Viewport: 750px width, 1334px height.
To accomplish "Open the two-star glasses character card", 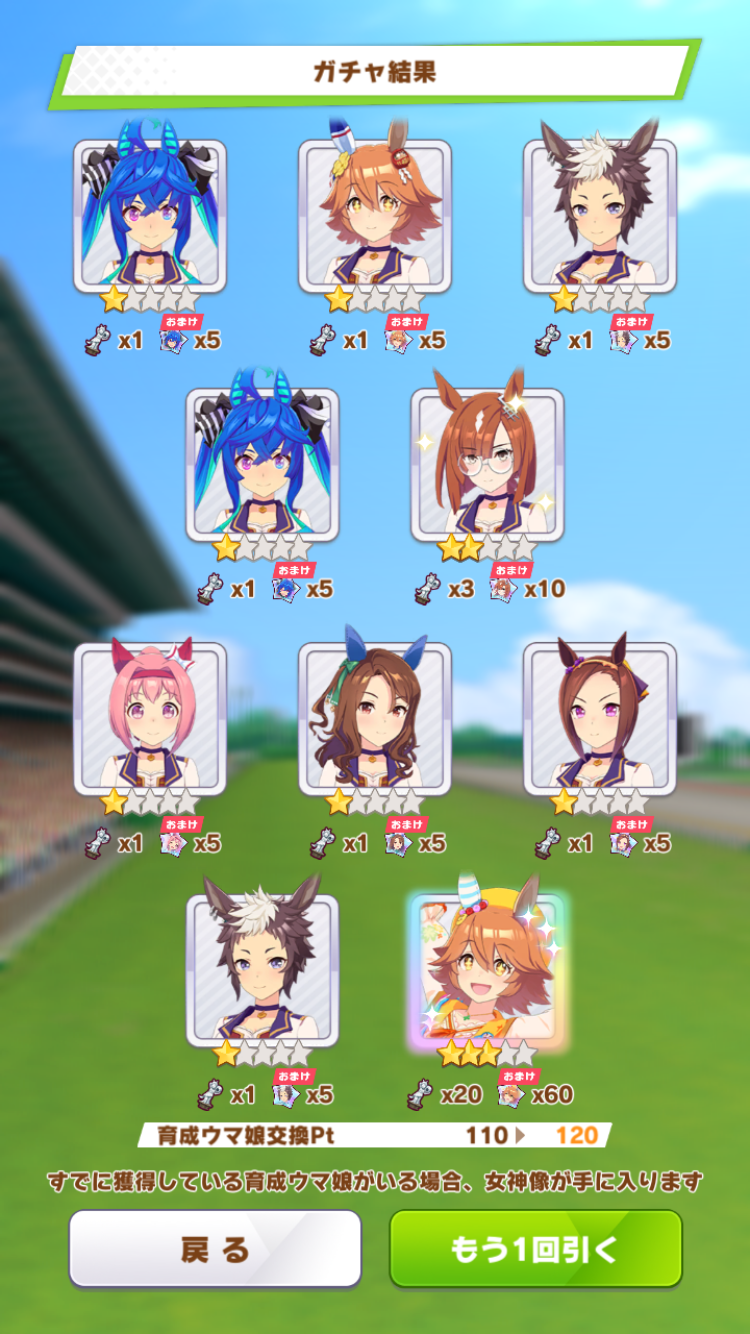I will click(x=487, y=465).
